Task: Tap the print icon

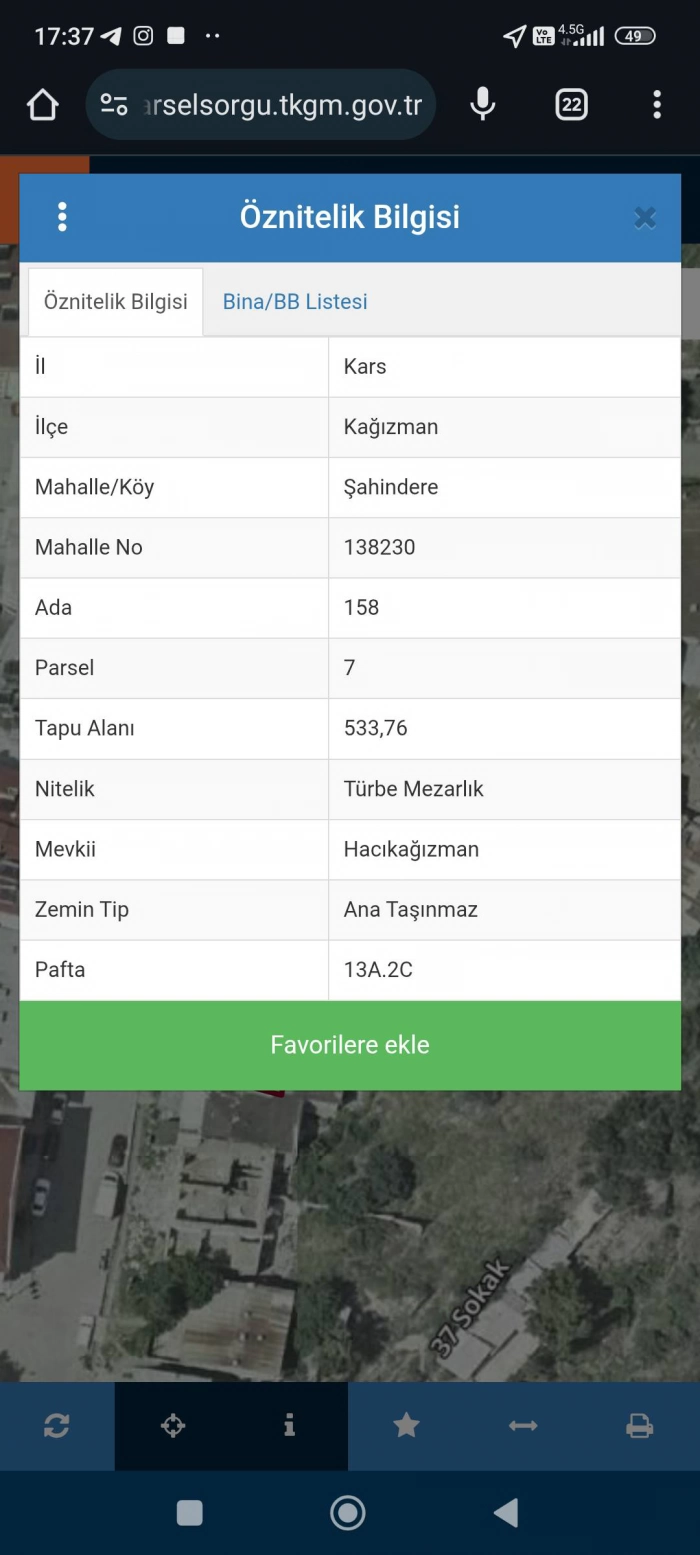Action: coord(640,1426)
